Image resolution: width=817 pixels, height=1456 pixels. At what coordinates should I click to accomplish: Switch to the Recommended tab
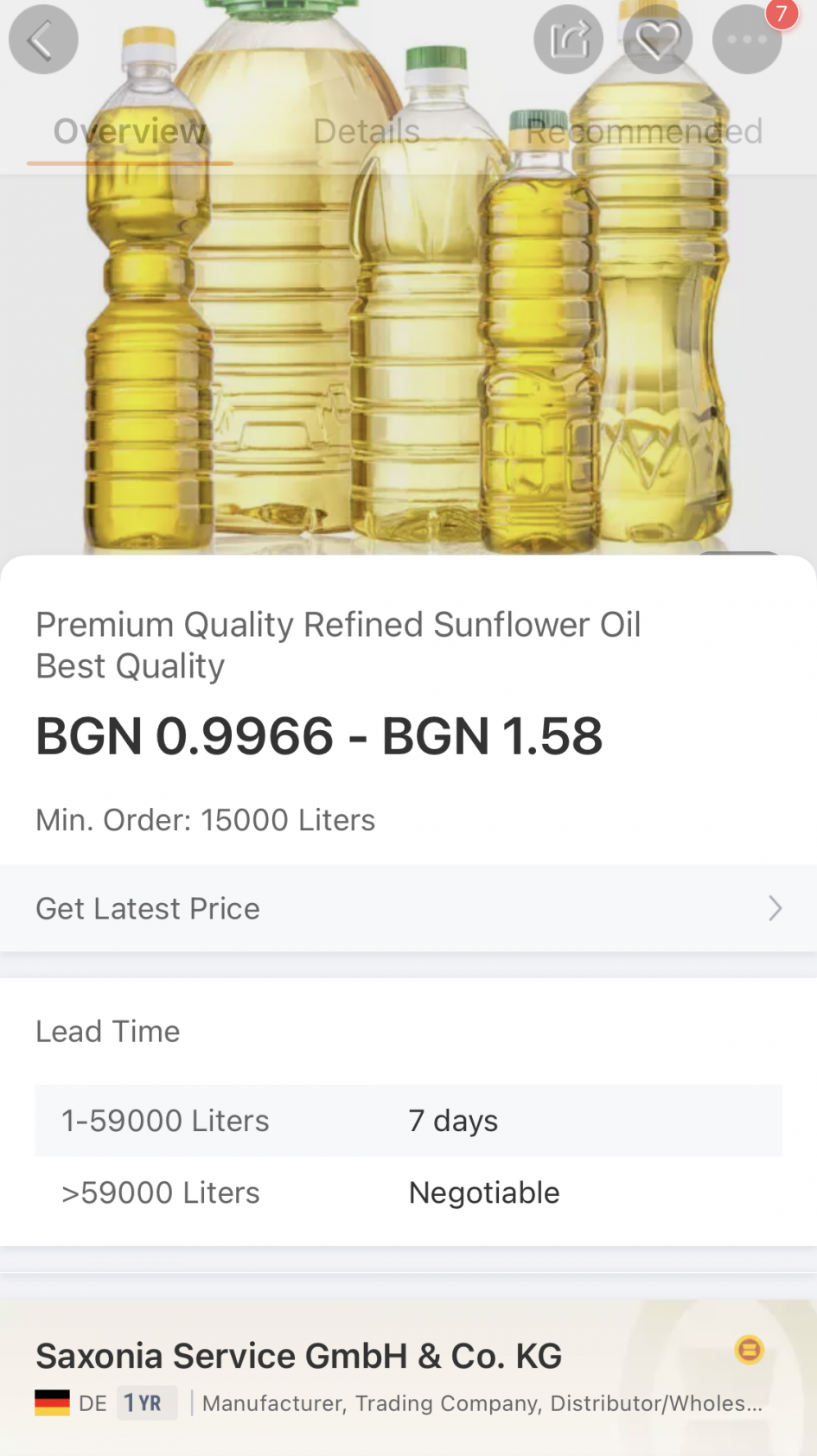pos(644,131)
